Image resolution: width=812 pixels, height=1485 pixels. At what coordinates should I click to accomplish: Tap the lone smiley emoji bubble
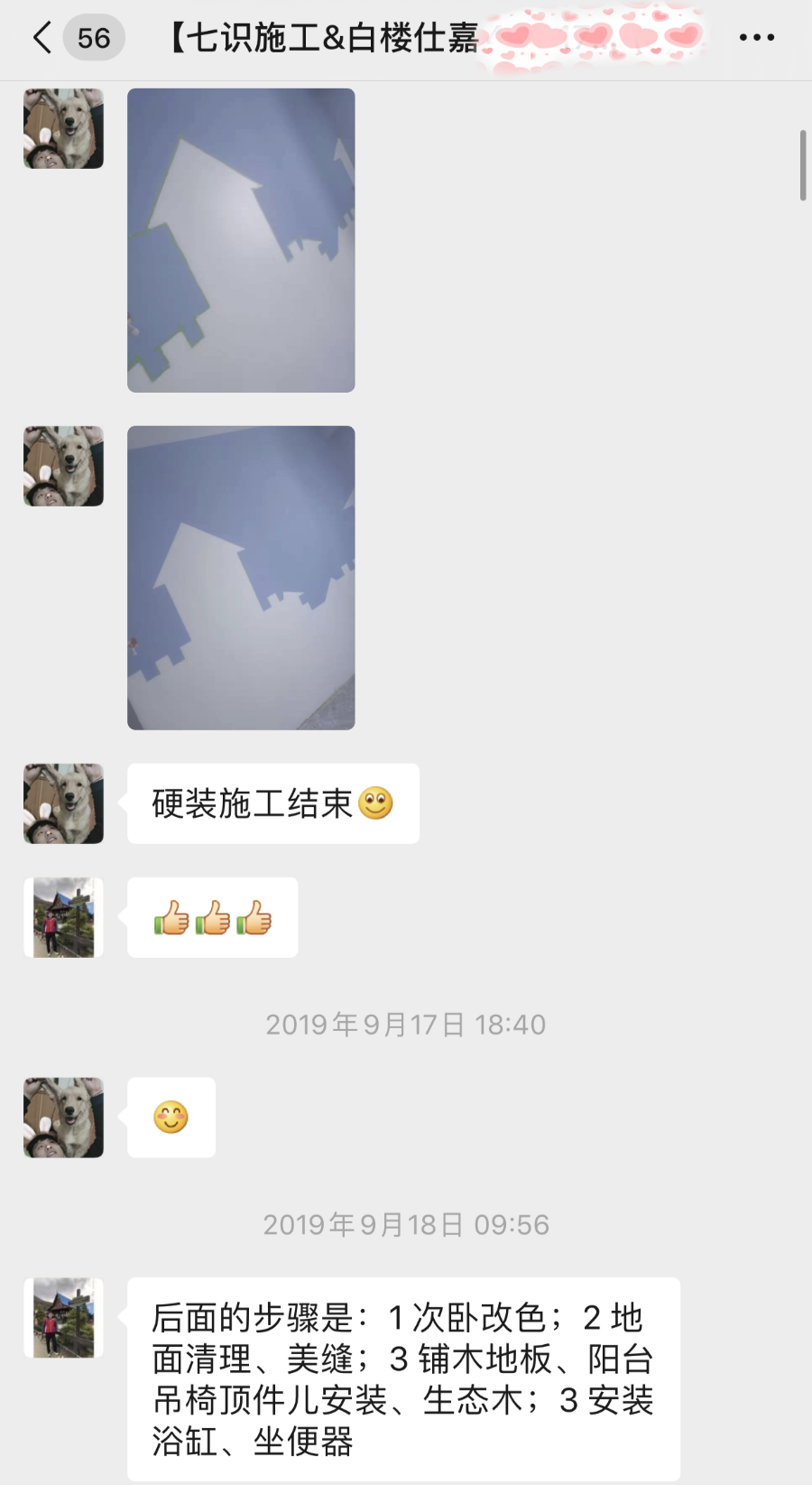171,1118
